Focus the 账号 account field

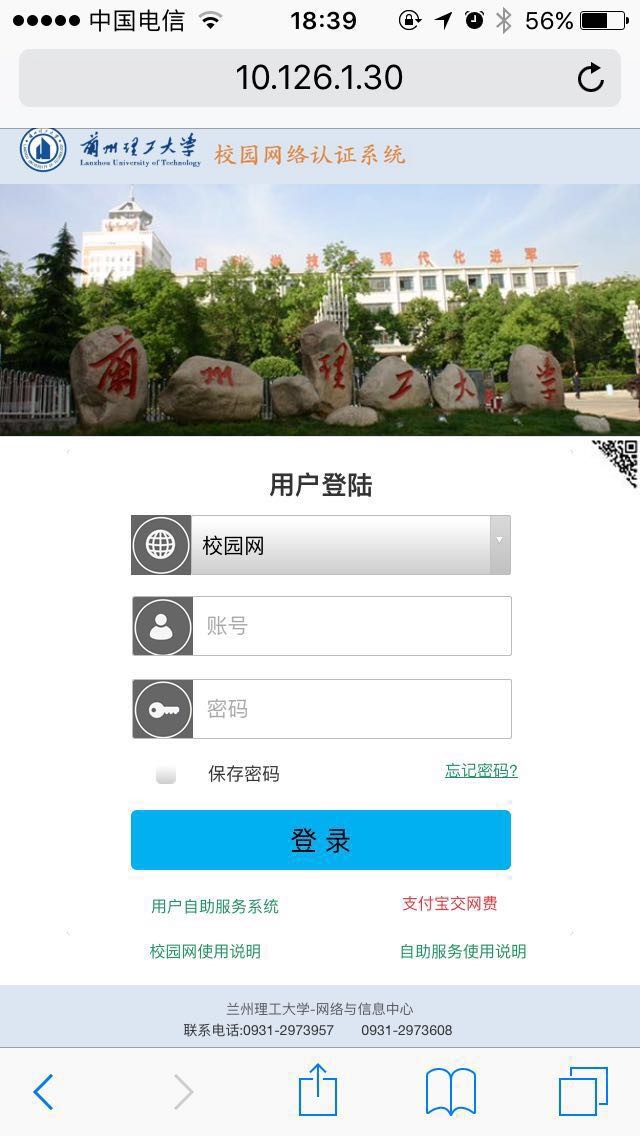tap(350, 626)
